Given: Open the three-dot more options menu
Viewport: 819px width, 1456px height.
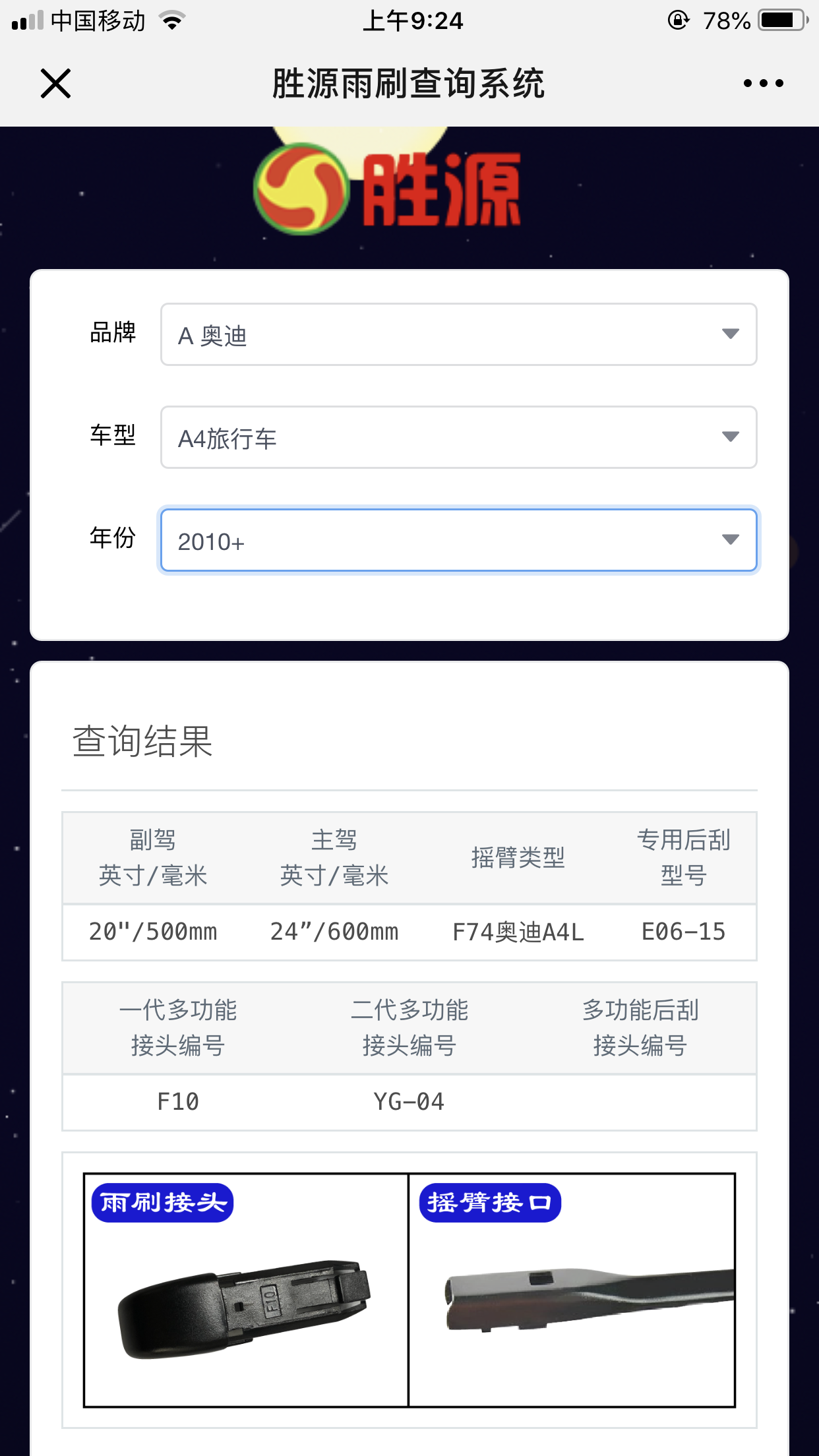Looking at the screenshot, I should 763,83.
